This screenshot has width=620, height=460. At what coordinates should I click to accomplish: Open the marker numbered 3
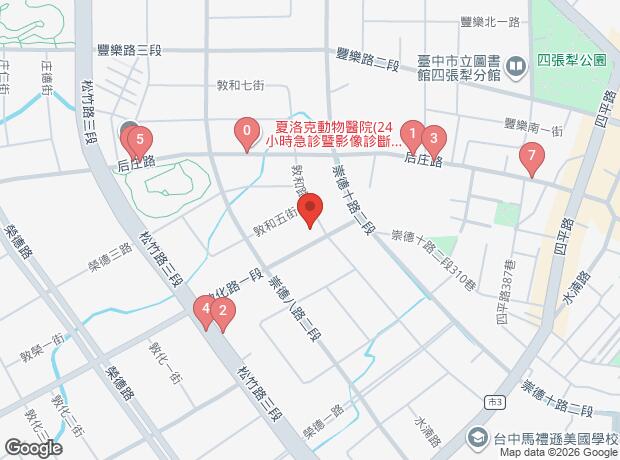[x=432, y=139]
